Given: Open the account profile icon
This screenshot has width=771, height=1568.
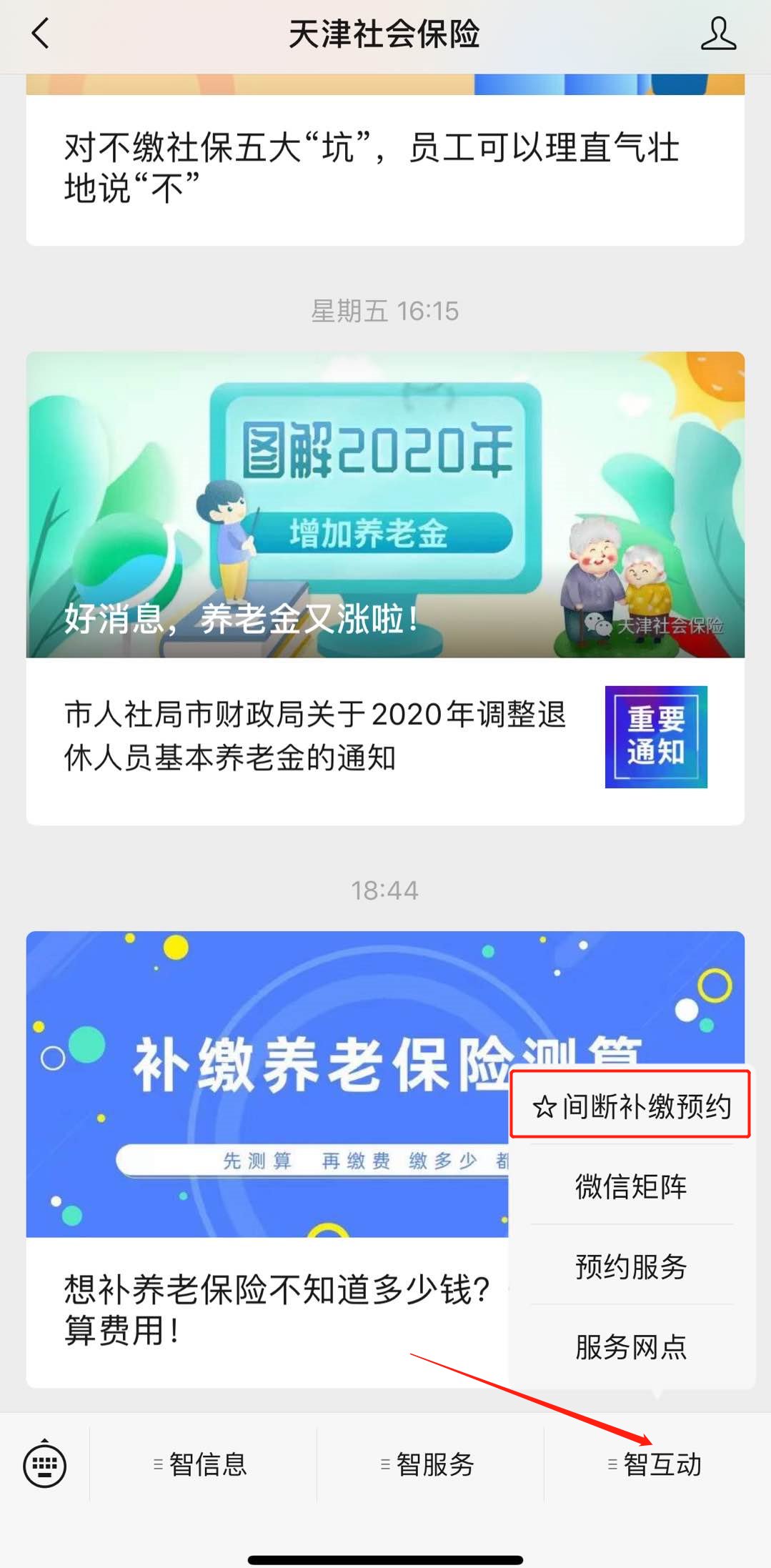Looking at the screenshot, I should click(x=717, y=34).
